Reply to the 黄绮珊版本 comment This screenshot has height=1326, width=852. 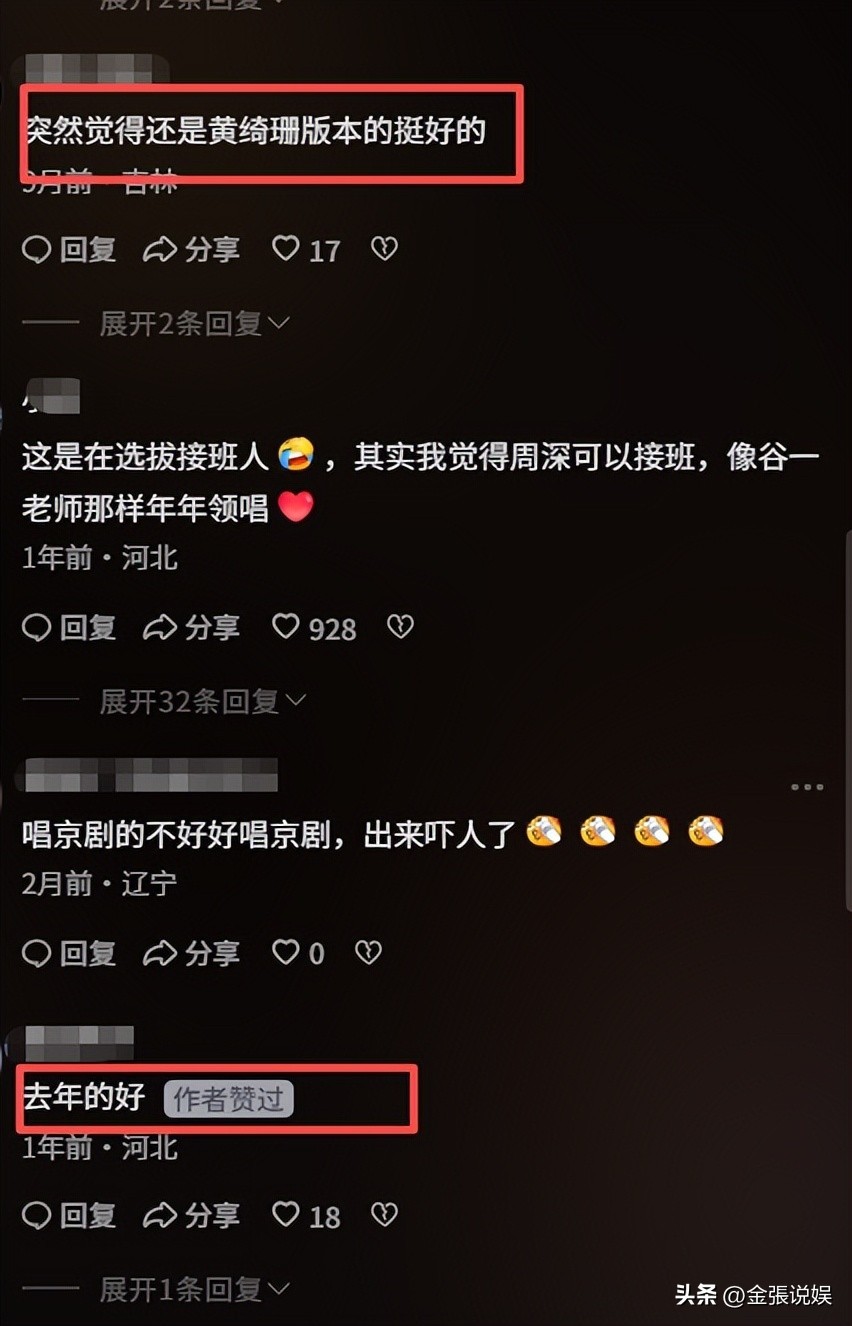tap(69, 249)
